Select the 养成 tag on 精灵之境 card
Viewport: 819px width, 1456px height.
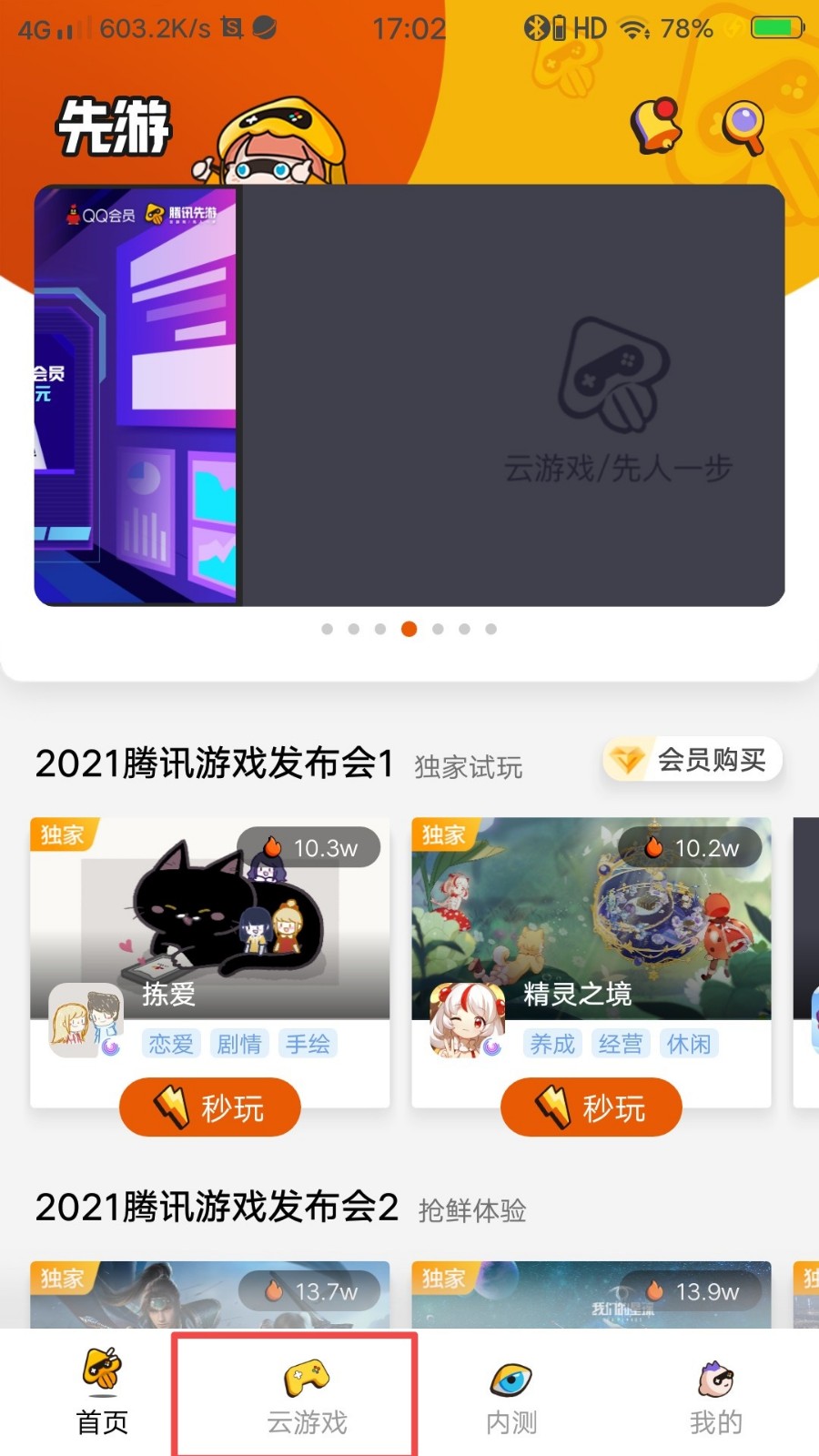click(x=551, y=1044)
